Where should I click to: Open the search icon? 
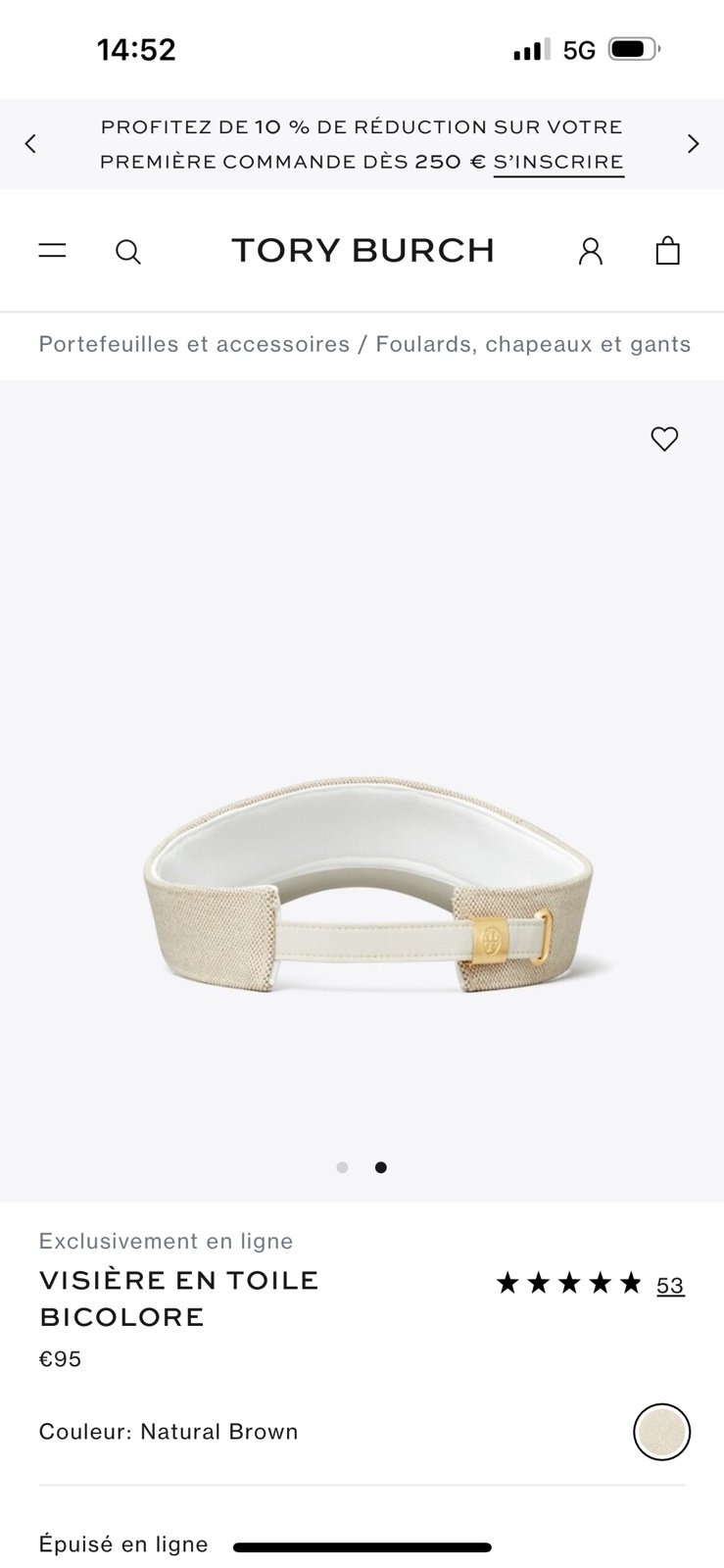[x=128, y=252]
